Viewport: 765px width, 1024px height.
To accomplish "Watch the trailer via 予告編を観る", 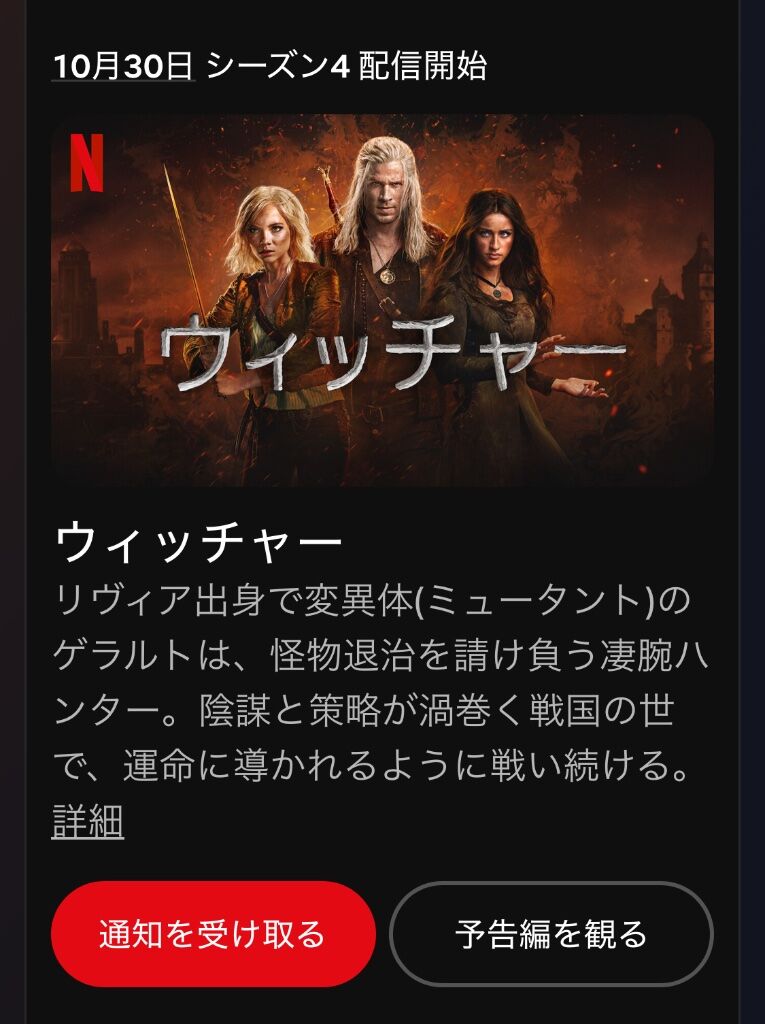I will click(551, 934).
